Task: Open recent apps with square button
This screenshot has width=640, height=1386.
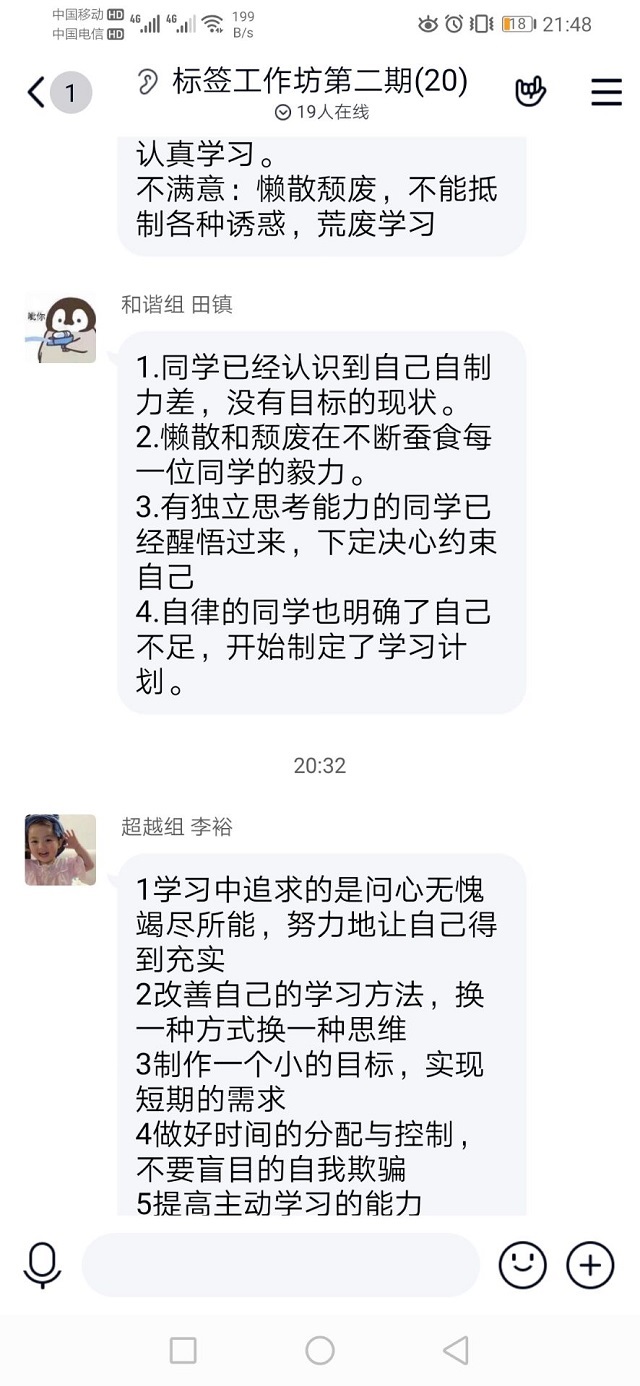Action: pos(183,1350)
